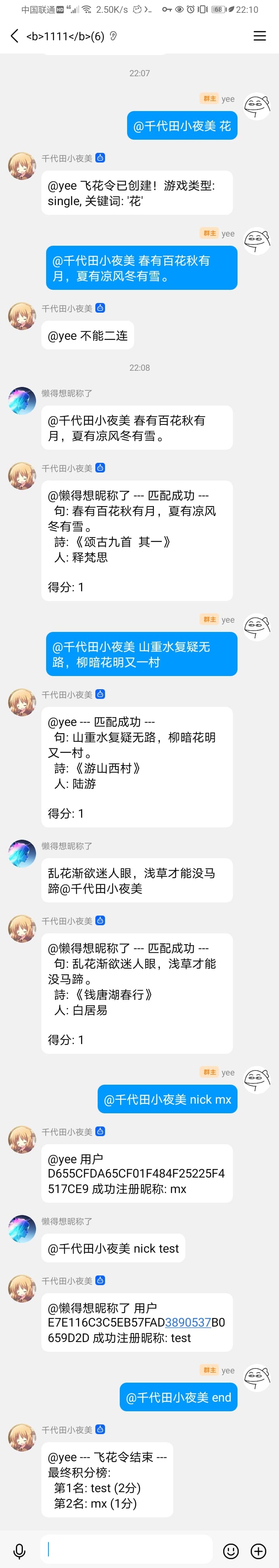The height and width of the screenshot is (1568, 279).
Task: Open the group chat hamburger menu
Action: click(x=260, y=36)
